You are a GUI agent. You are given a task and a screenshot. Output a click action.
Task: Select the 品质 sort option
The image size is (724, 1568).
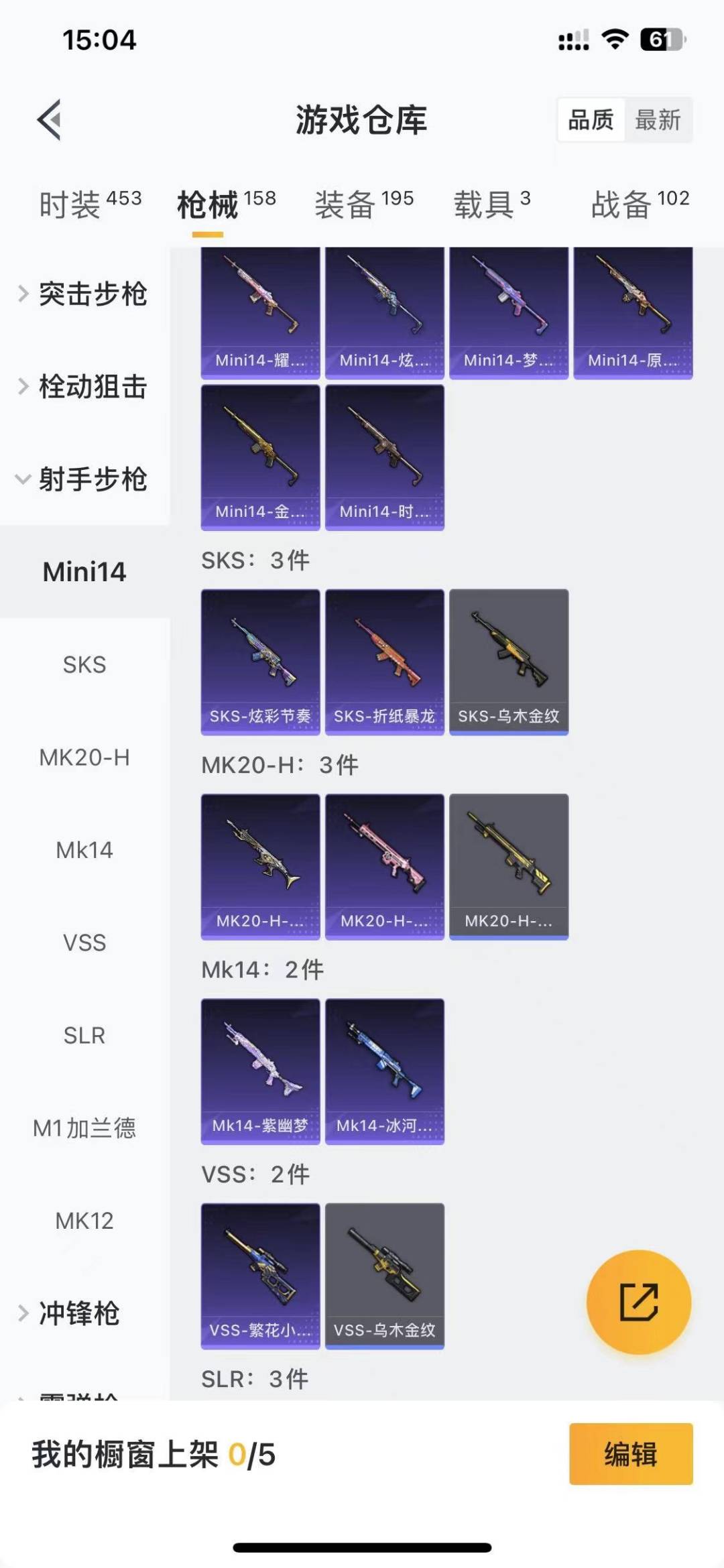tap(591, 120)
